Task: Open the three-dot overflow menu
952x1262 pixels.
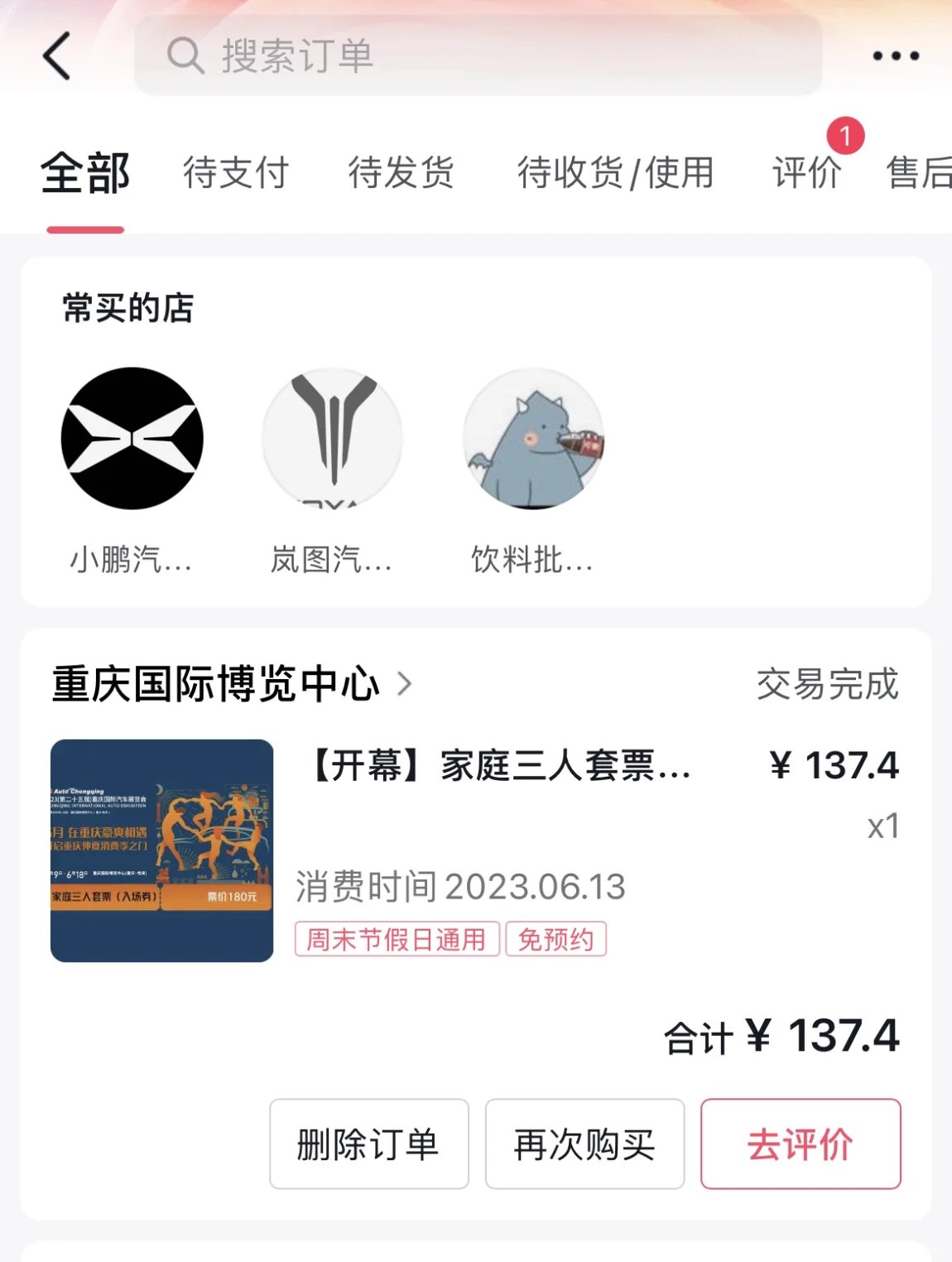Action: click(896, 56)
